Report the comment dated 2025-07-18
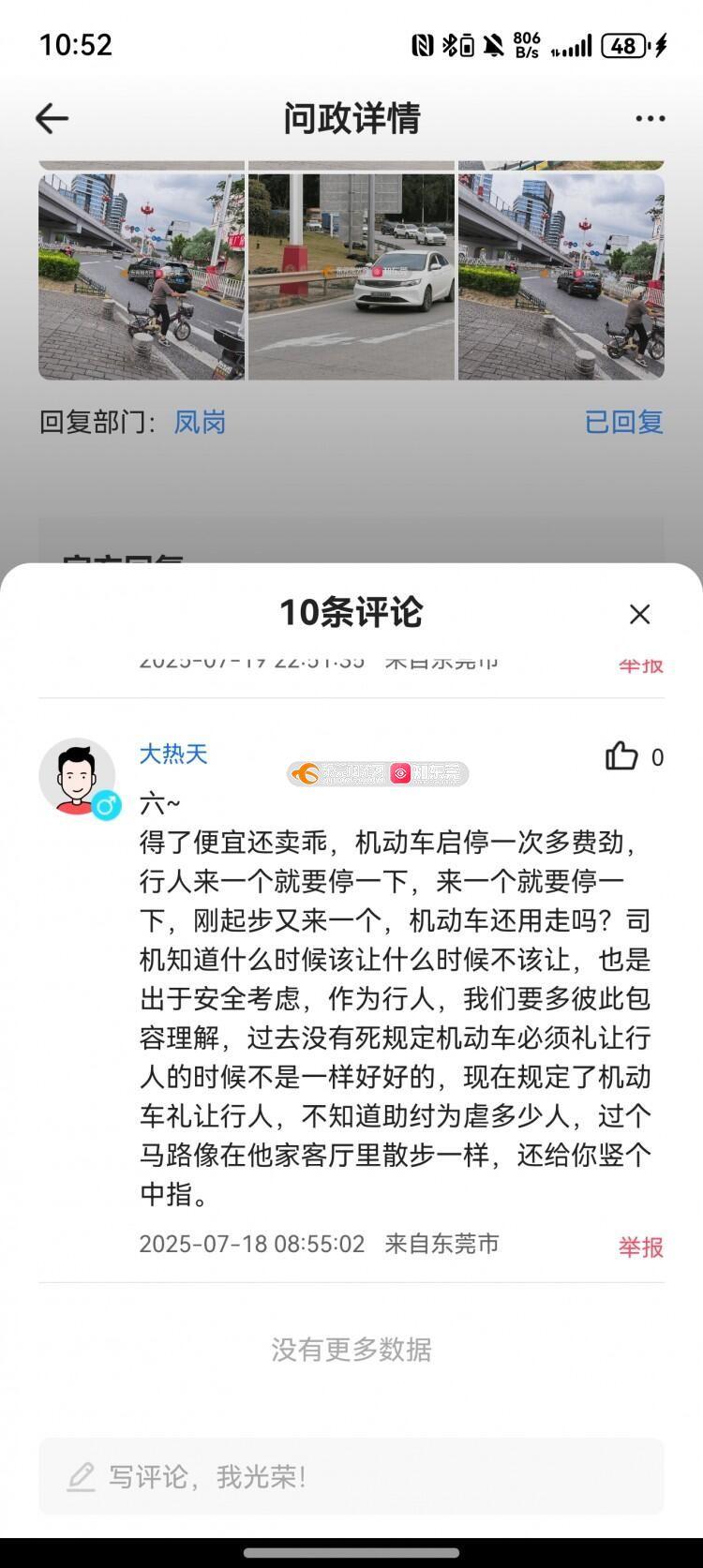Screen dimensions: 703x1568 [x=640, y=1247]
